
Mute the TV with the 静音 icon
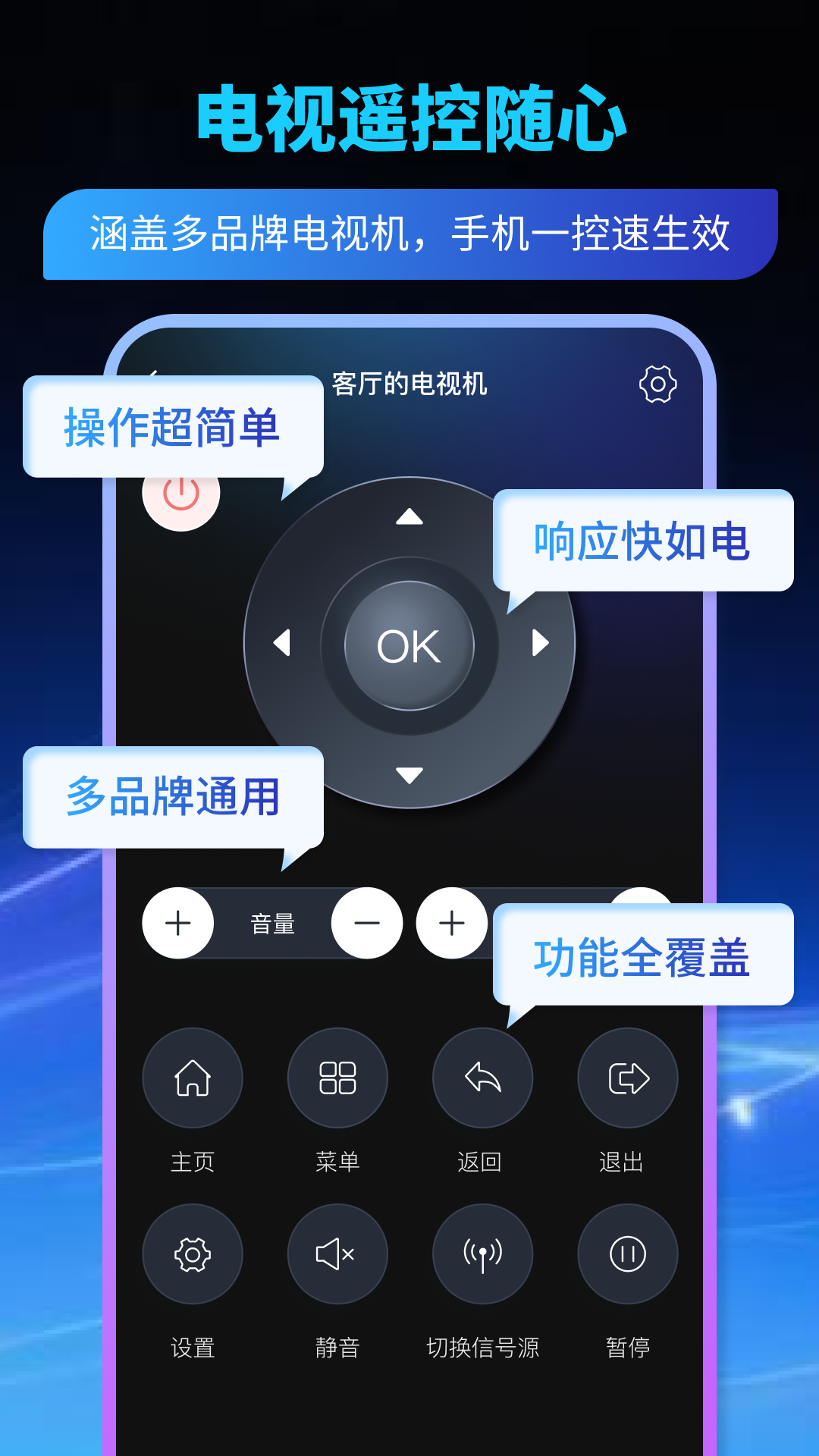coord(338,1255)
